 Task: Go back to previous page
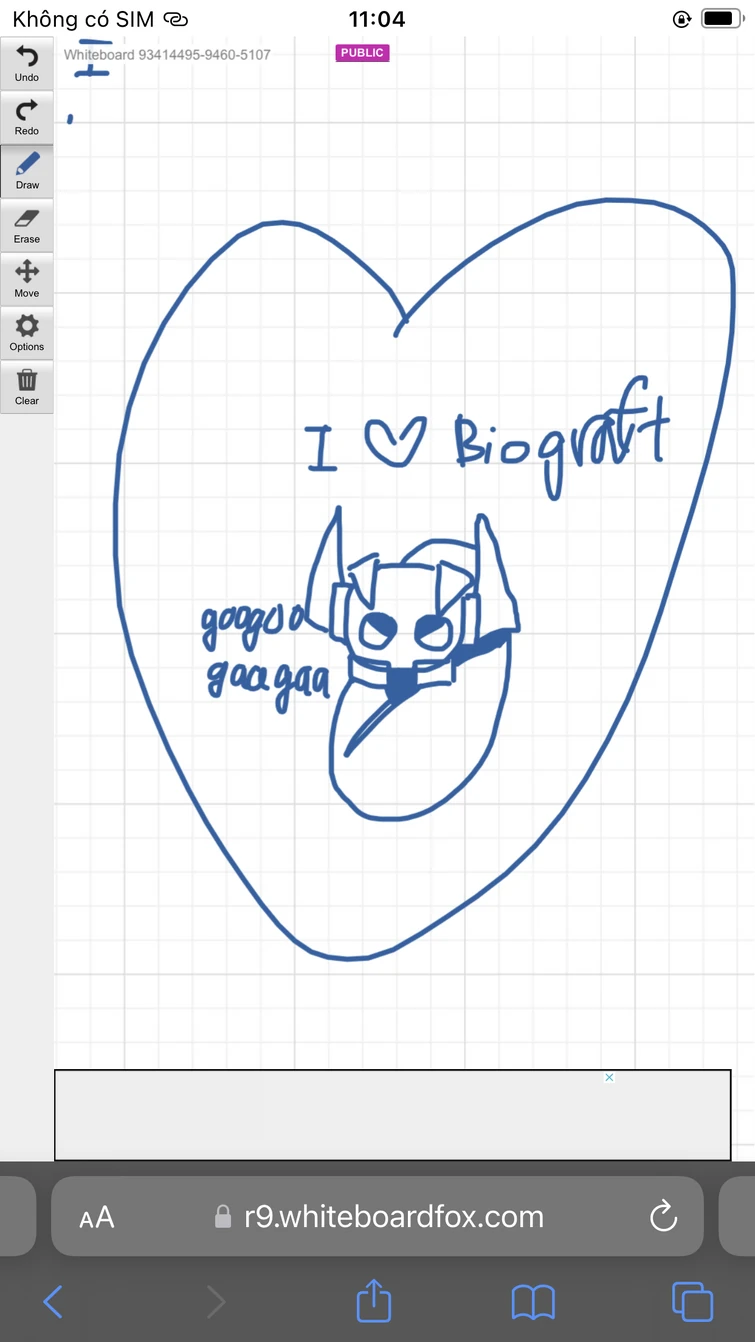[54, 1302]
